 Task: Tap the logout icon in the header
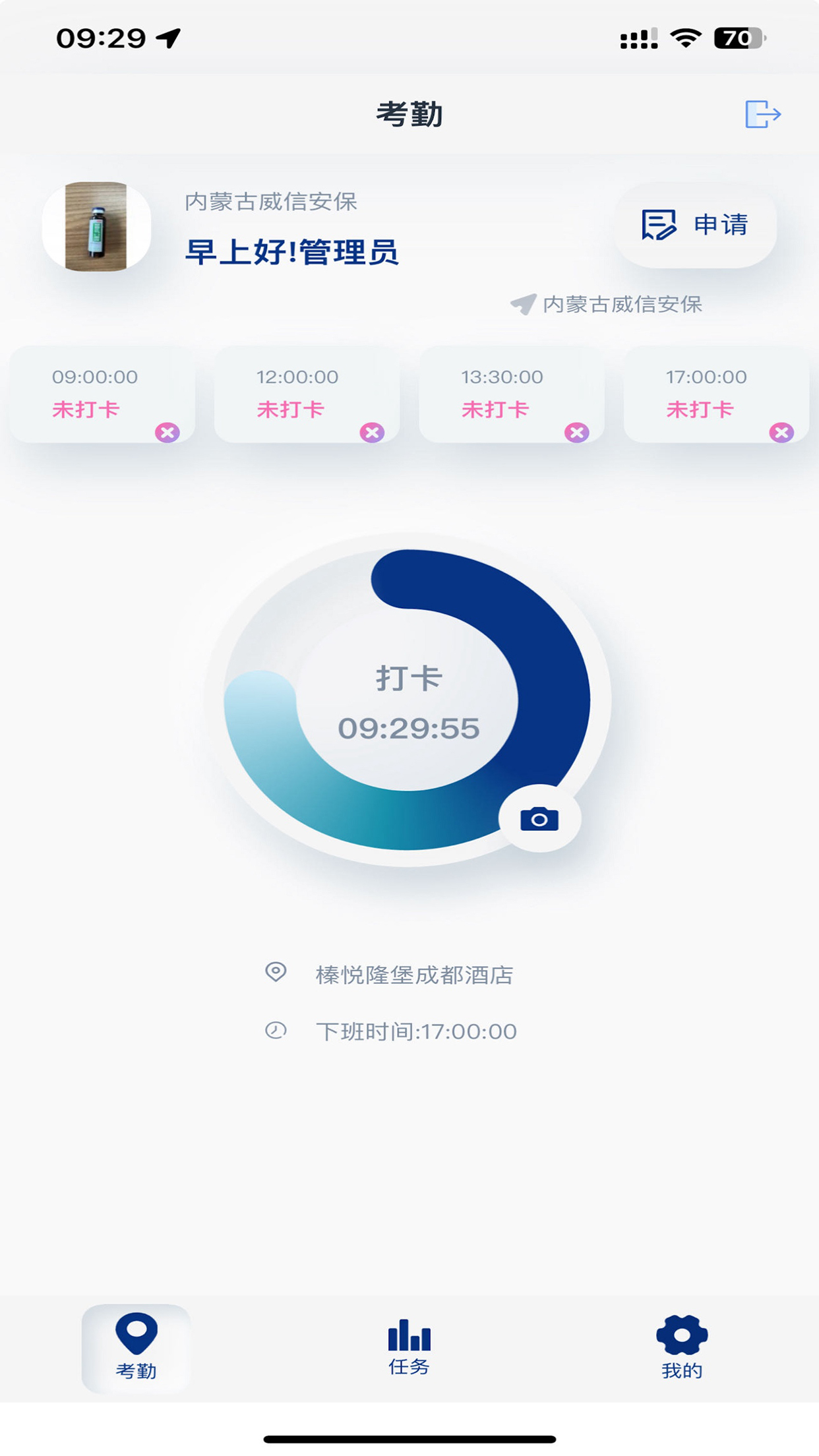pos(762,114)
